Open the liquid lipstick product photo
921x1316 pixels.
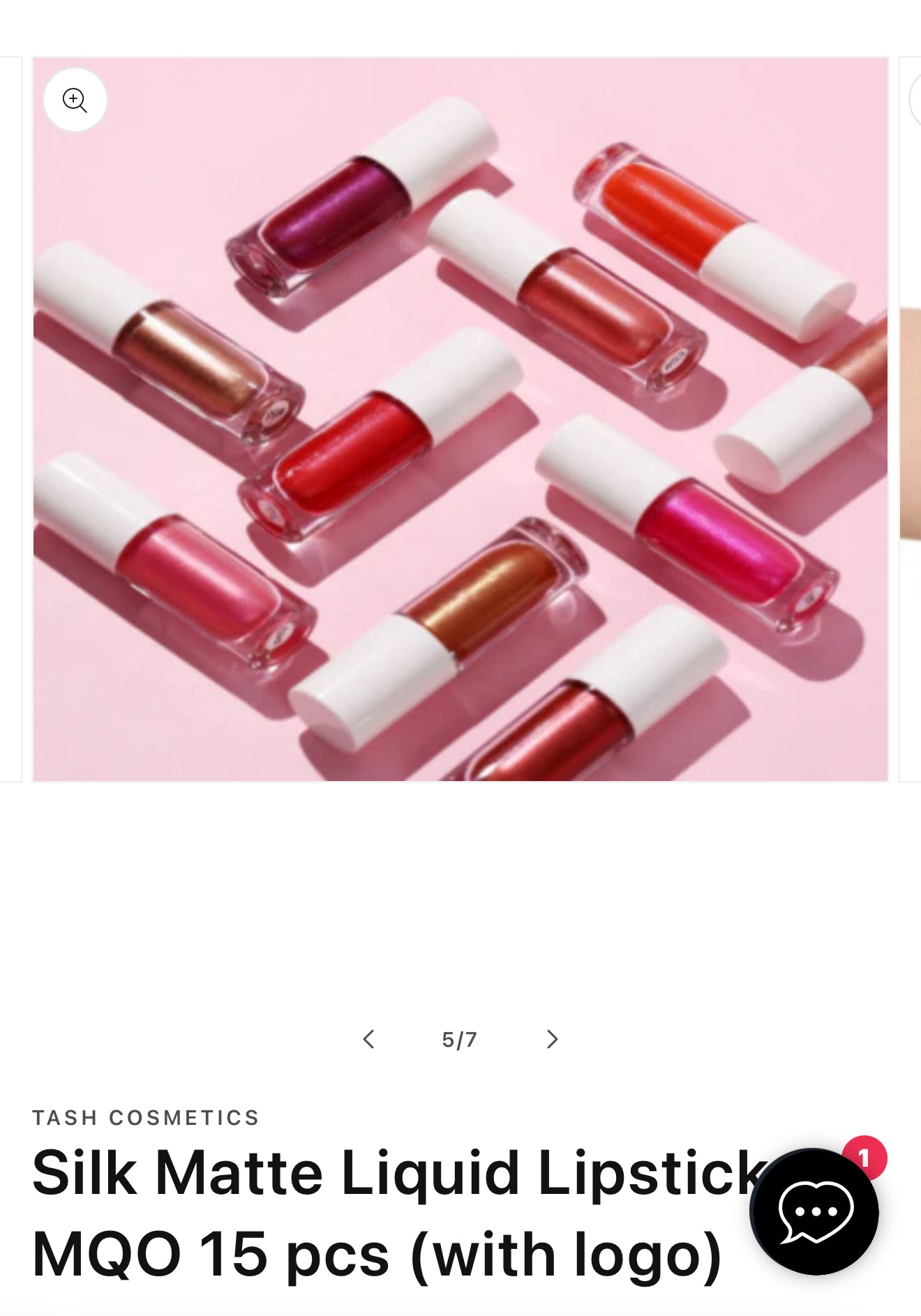pyautogui.click(x=460, y=418)
